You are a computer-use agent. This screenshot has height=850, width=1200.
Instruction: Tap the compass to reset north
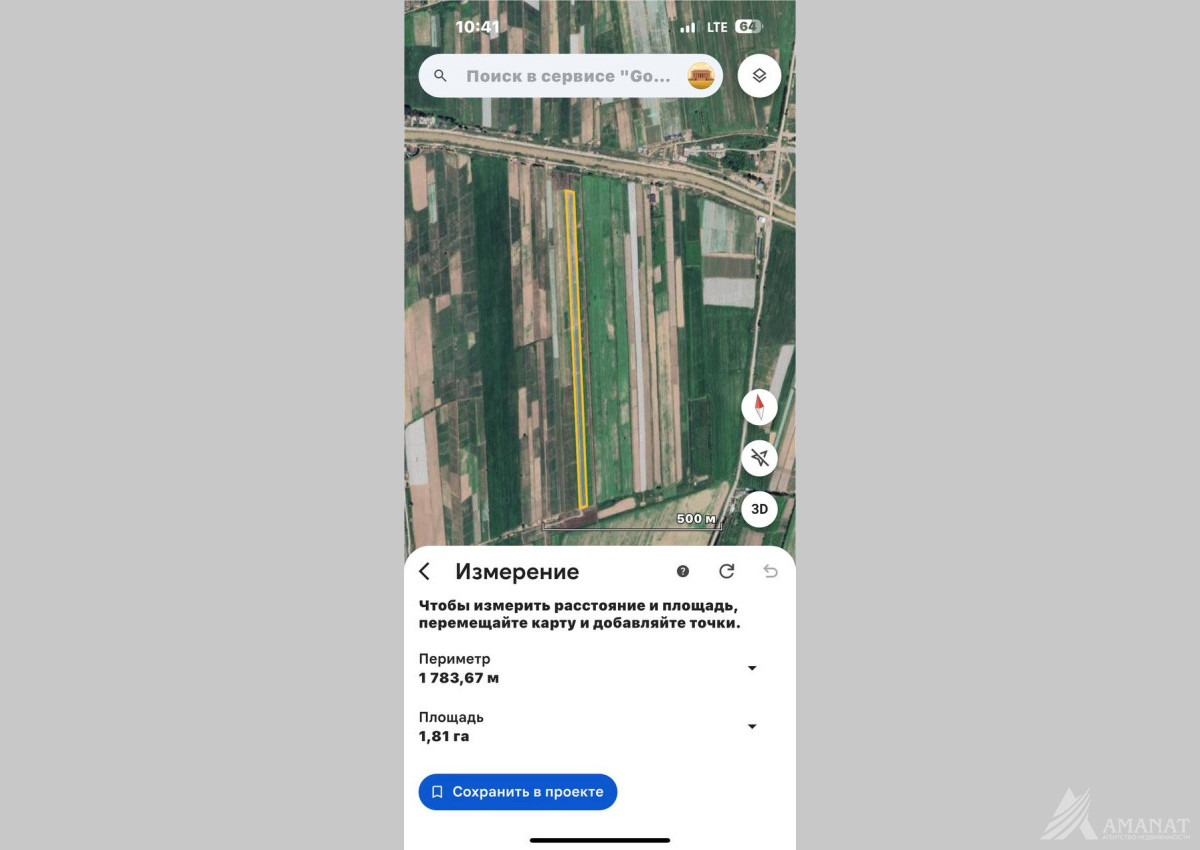click(759, 407)
